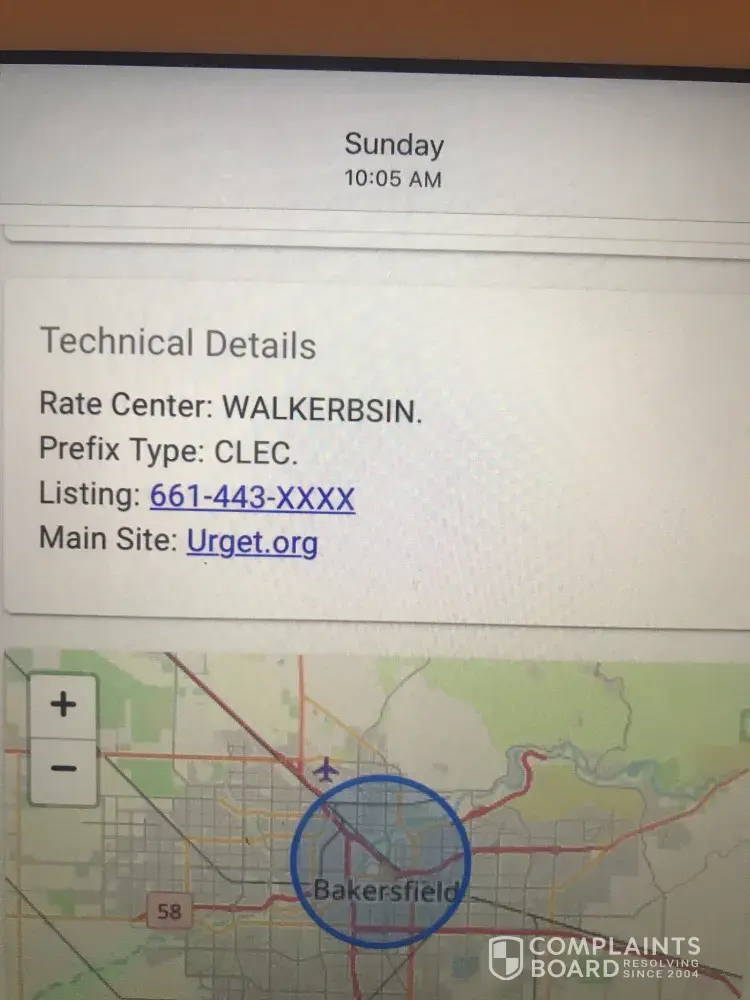Viewport: 750px width, 1000px height.
Task: Open the 661-443-XXXX listing link
Action: 252,497
